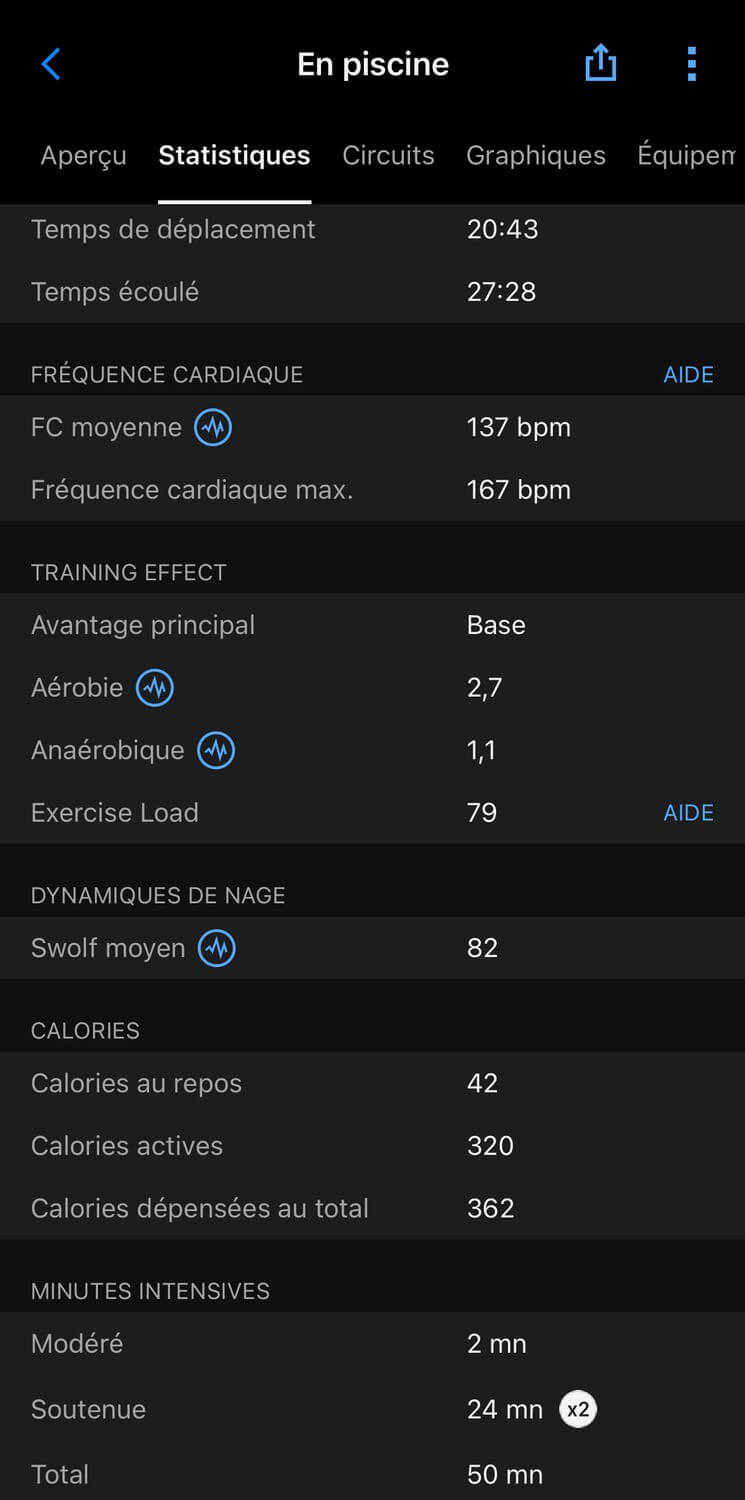Tap the info icon beside Anaérobique
The image size is (745, 1500).
216,751
